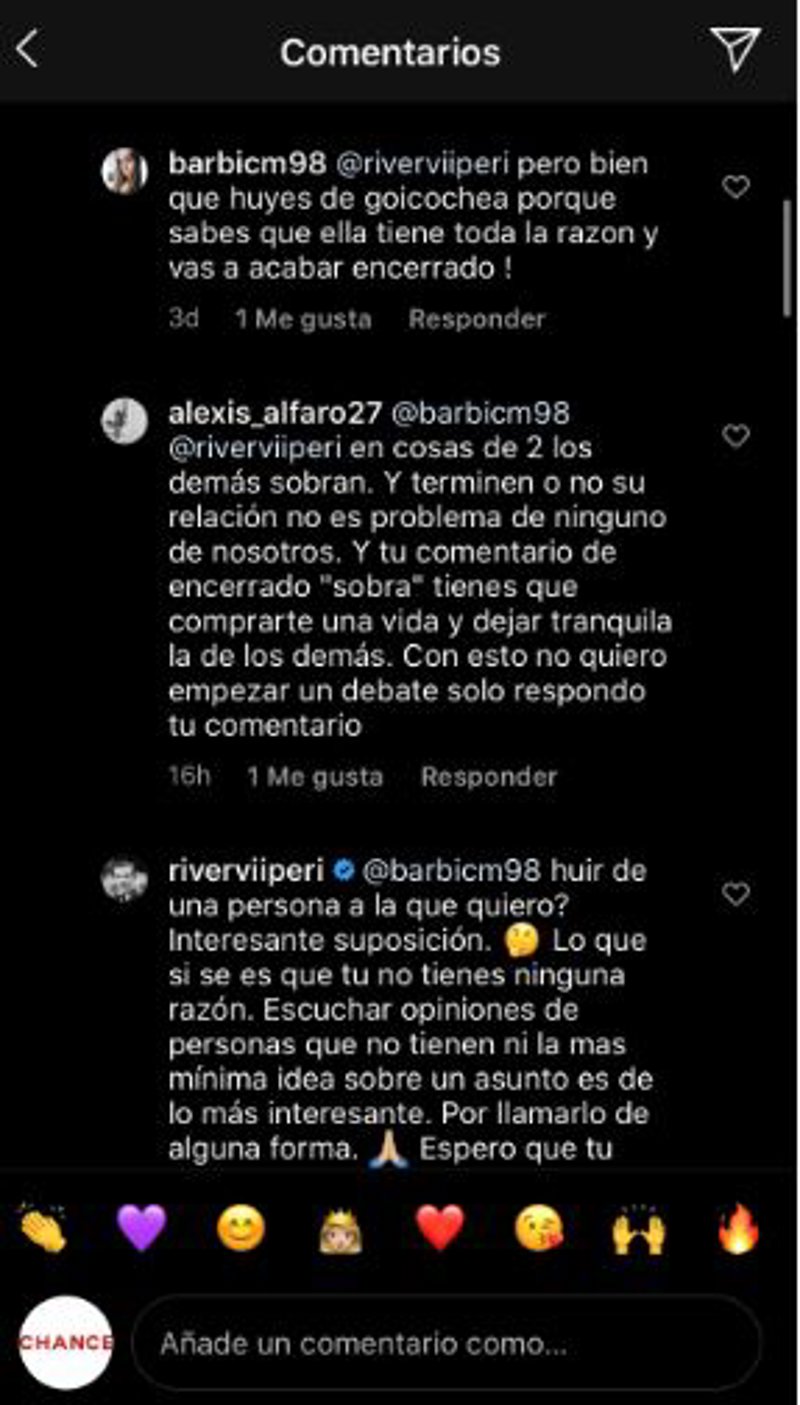Insert the red heart emoji
The image size is (800, 1405).
440,1229
